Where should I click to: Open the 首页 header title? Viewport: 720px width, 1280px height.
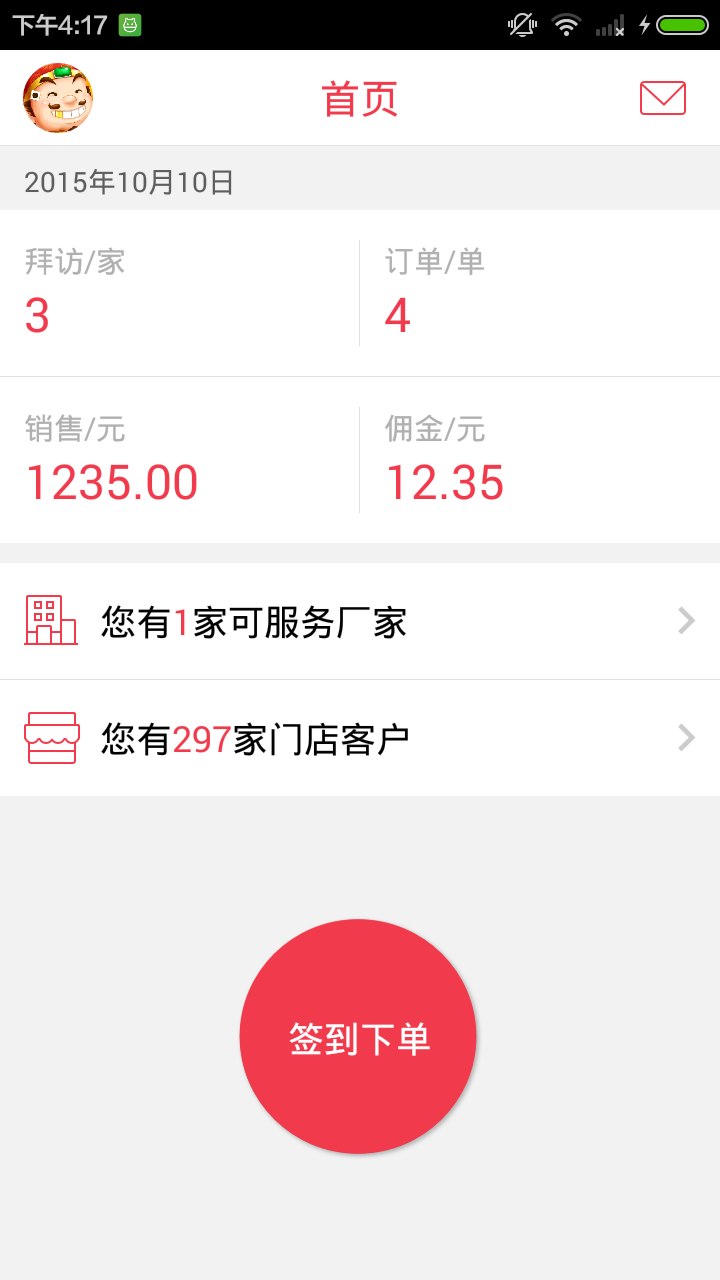click(358, 98)
